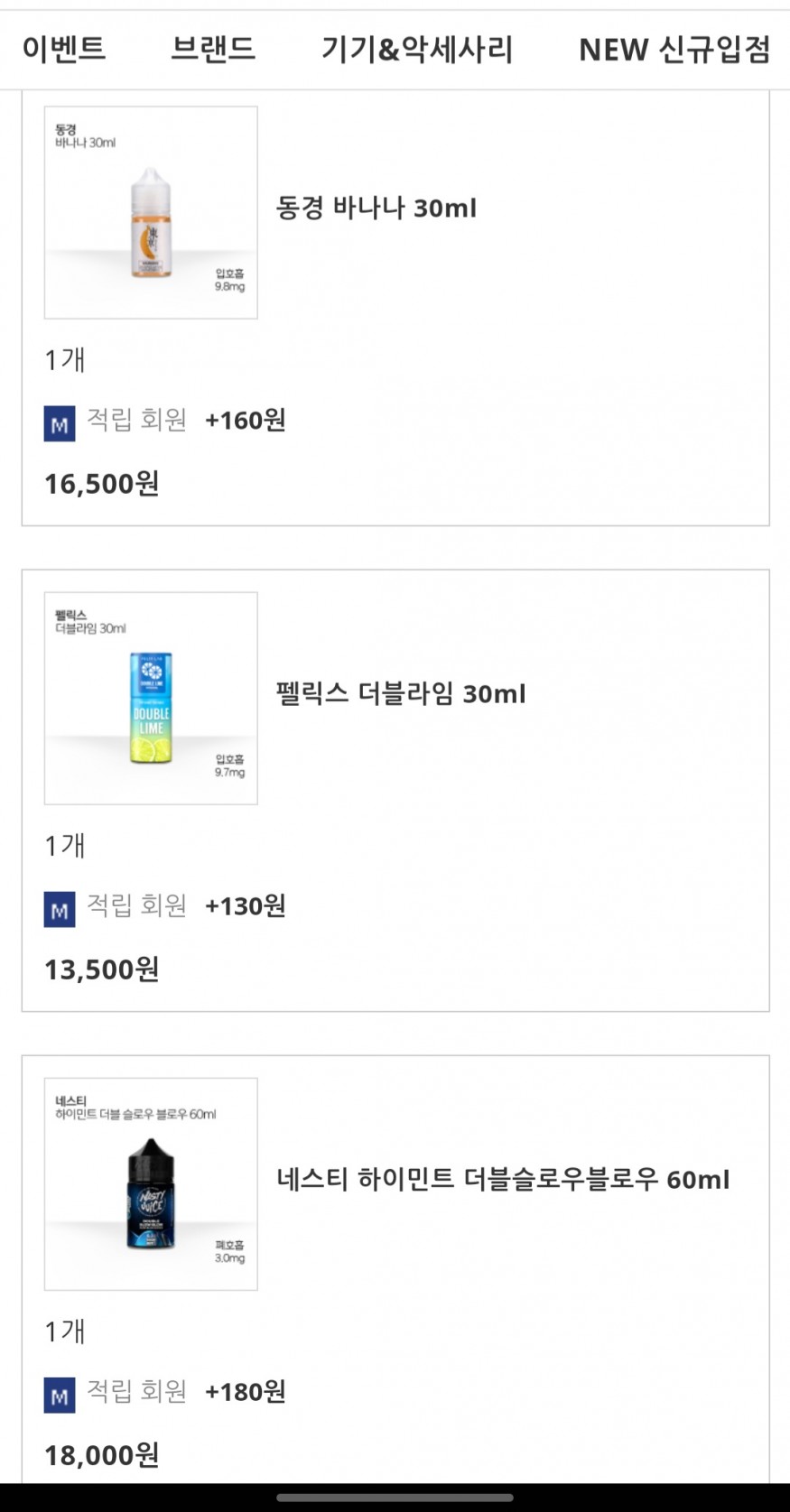Viewport: 790px width, 1512px height.
Task: Tap the 네스티 하이민트 더블슬로우블로우 60ml title
Action: tap(503, 1180)
